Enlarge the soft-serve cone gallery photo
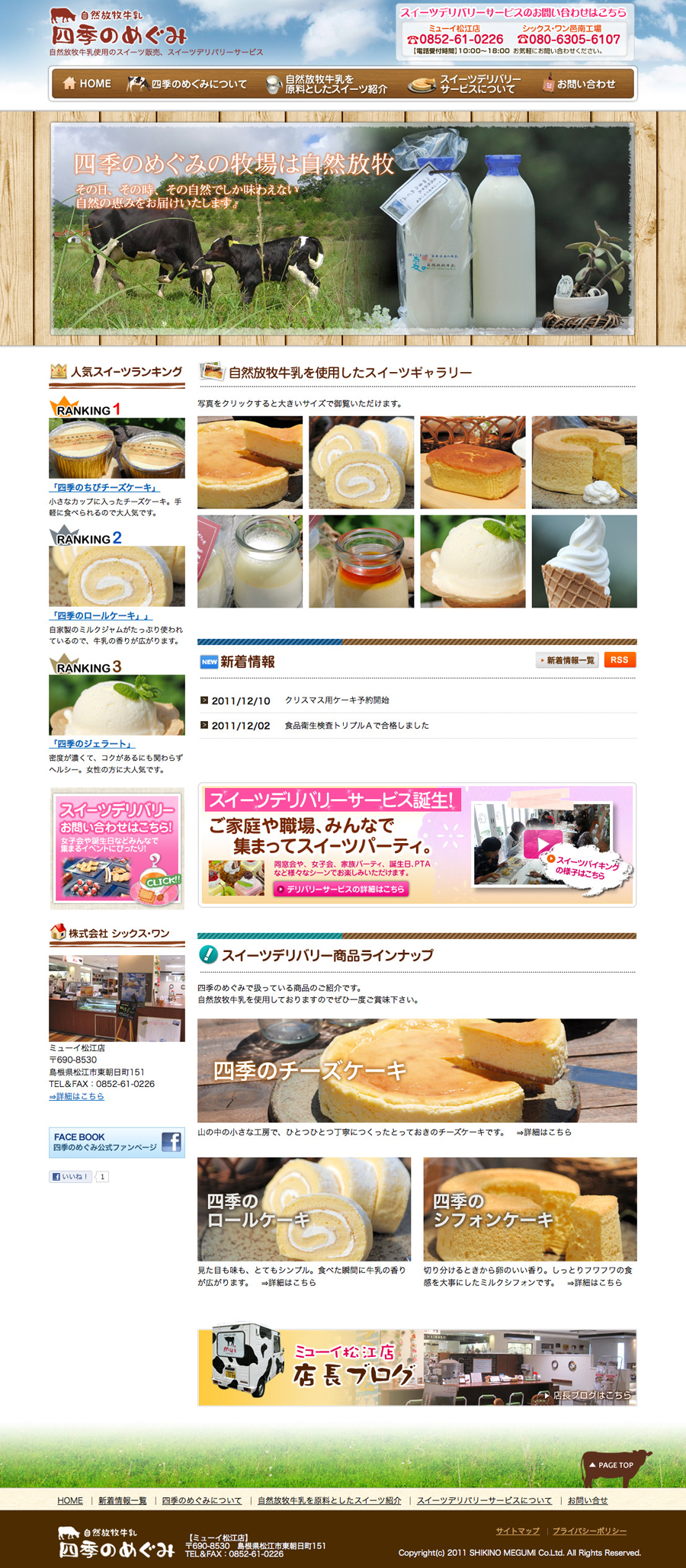Screen dimensions: 686x1568 [x=584, y=561]
